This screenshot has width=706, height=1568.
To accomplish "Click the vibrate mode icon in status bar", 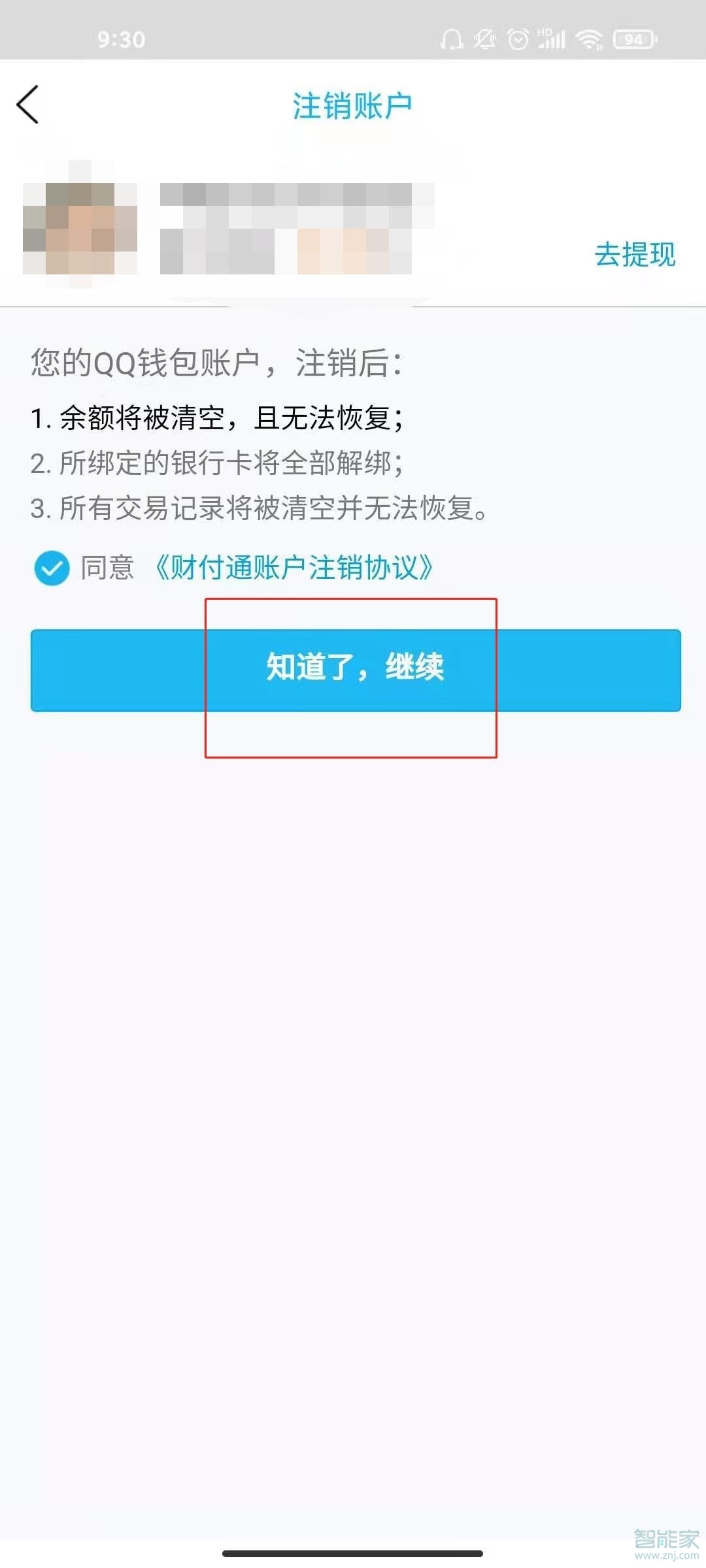I will click(484, 39).
